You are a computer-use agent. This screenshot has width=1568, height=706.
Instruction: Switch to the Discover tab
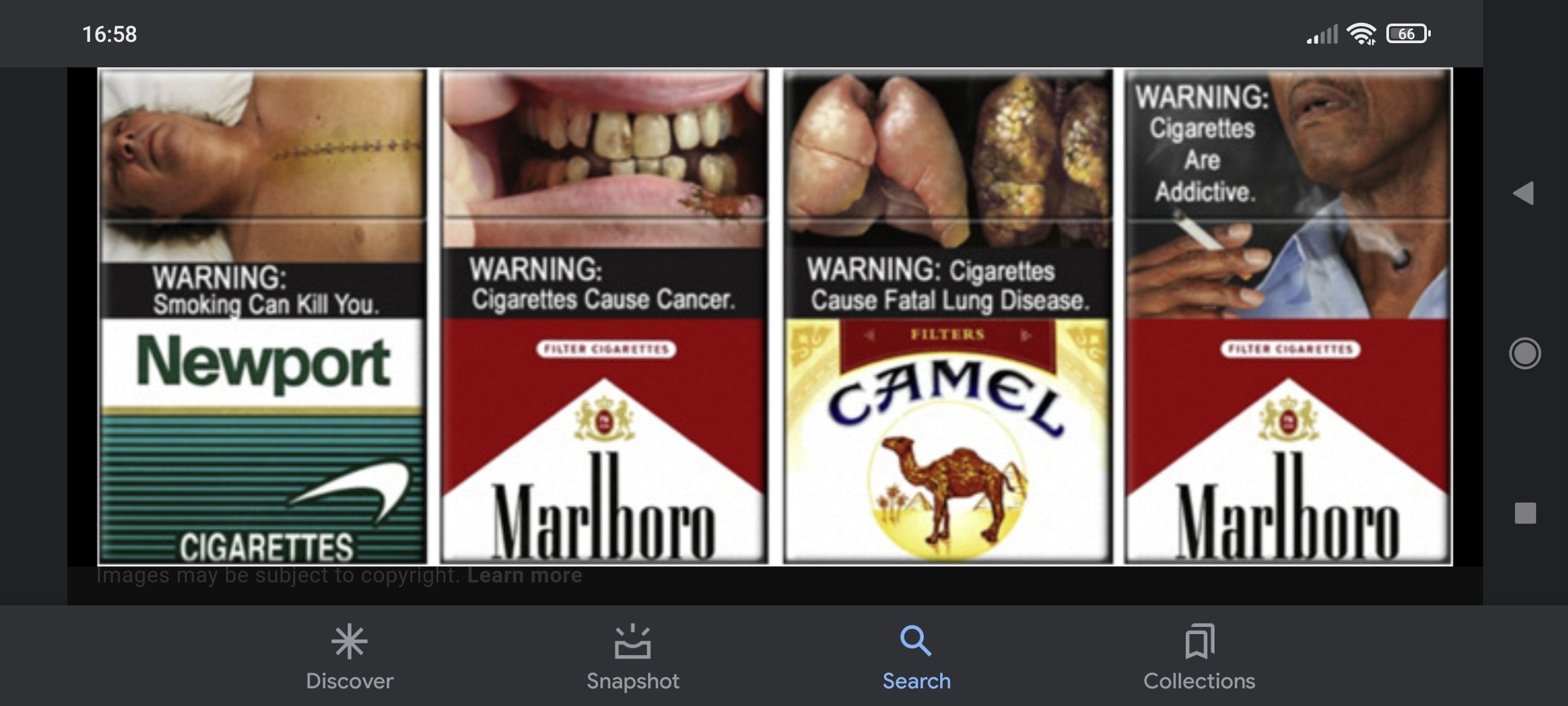pyautogui.click(x=350, y=657)
